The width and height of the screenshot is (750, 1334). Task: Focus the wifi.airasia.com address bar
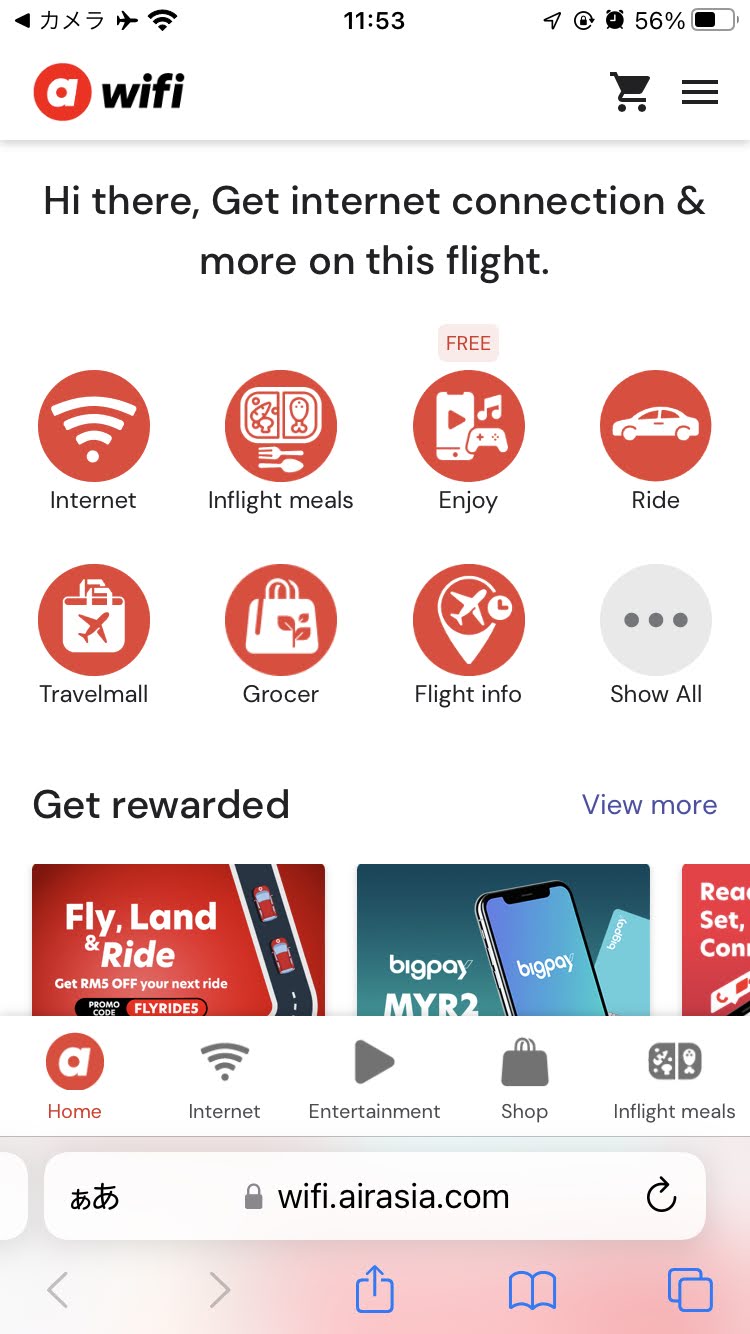[x=392, y=1196]
